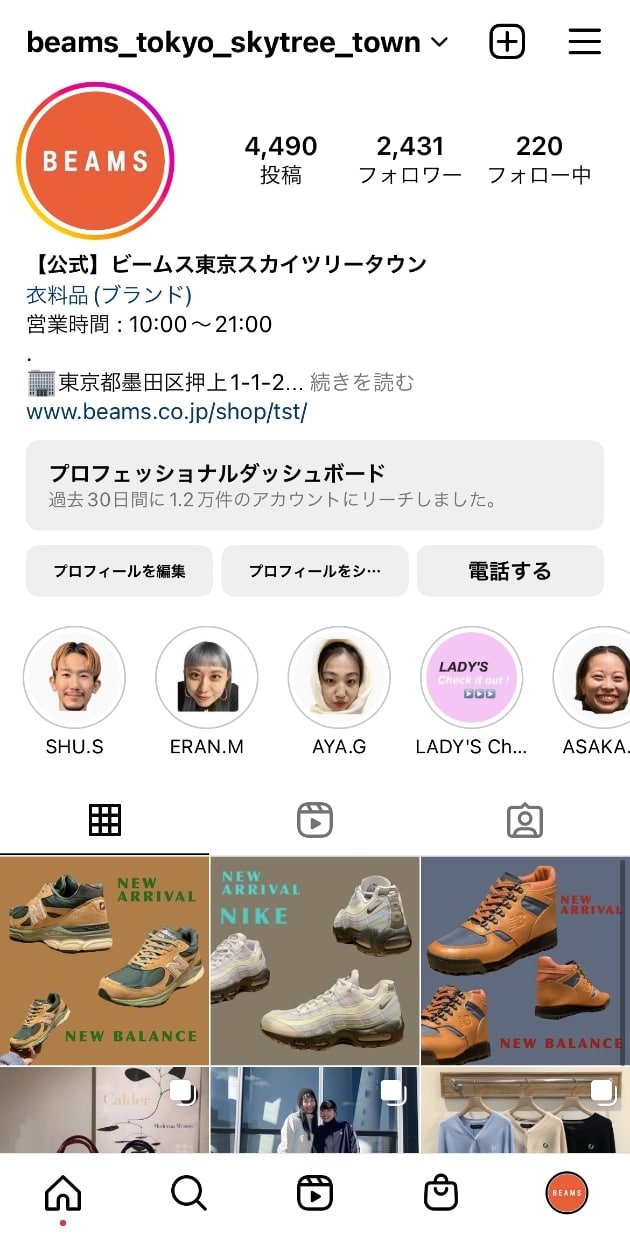Open the followers list

coord(410,159)
